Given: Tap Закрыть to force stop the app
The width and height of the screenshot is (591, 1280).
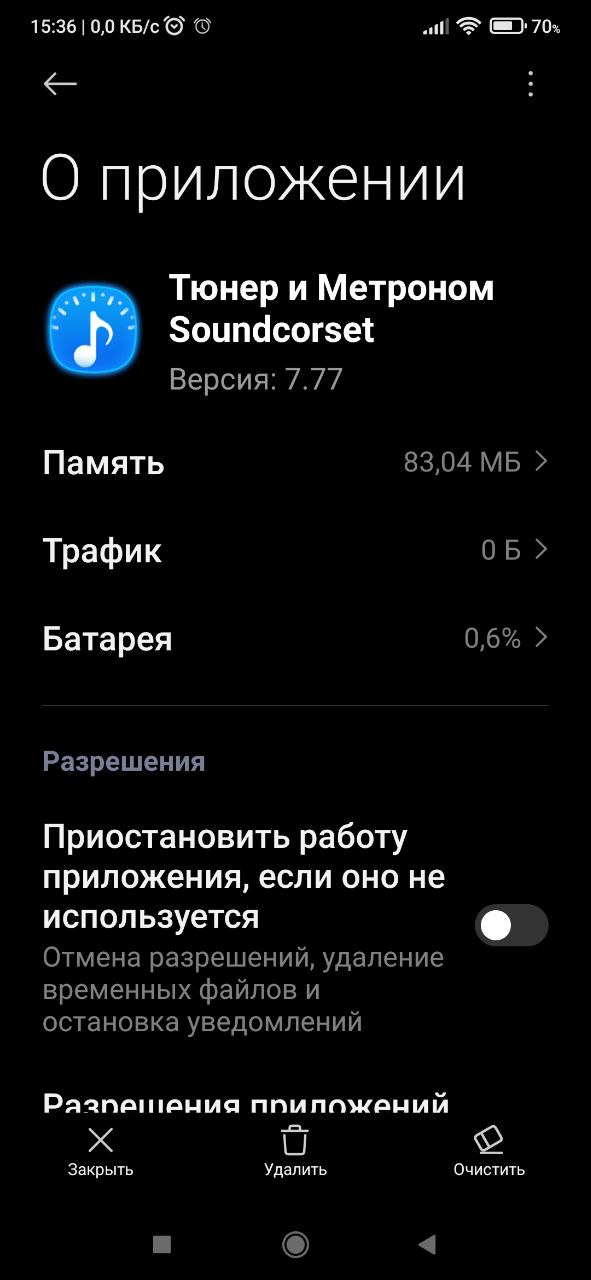Looking at the screenshot, I should click(100, 1151).
